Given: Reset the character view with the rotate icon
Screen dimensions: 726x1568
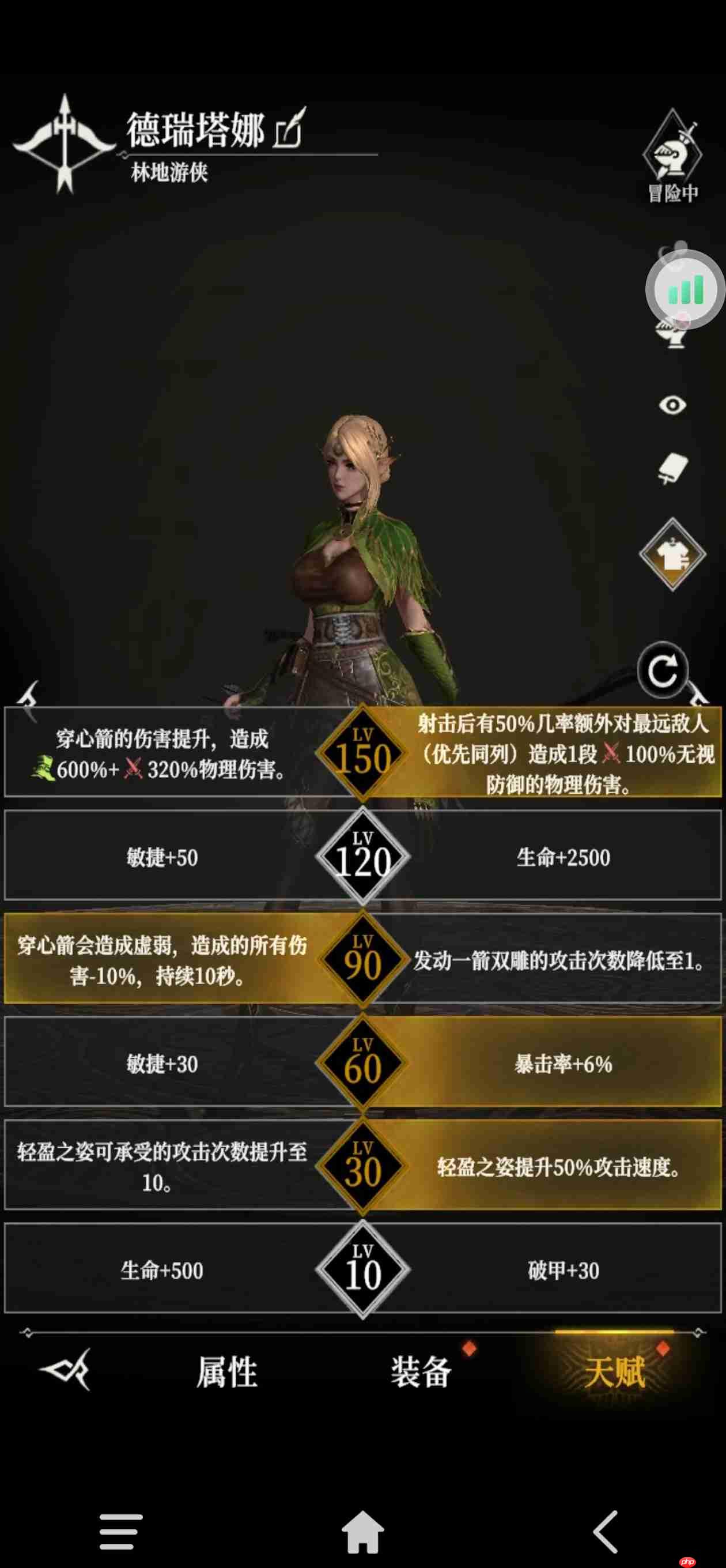Looking at the screenshot, I should [x=663, y=669].
